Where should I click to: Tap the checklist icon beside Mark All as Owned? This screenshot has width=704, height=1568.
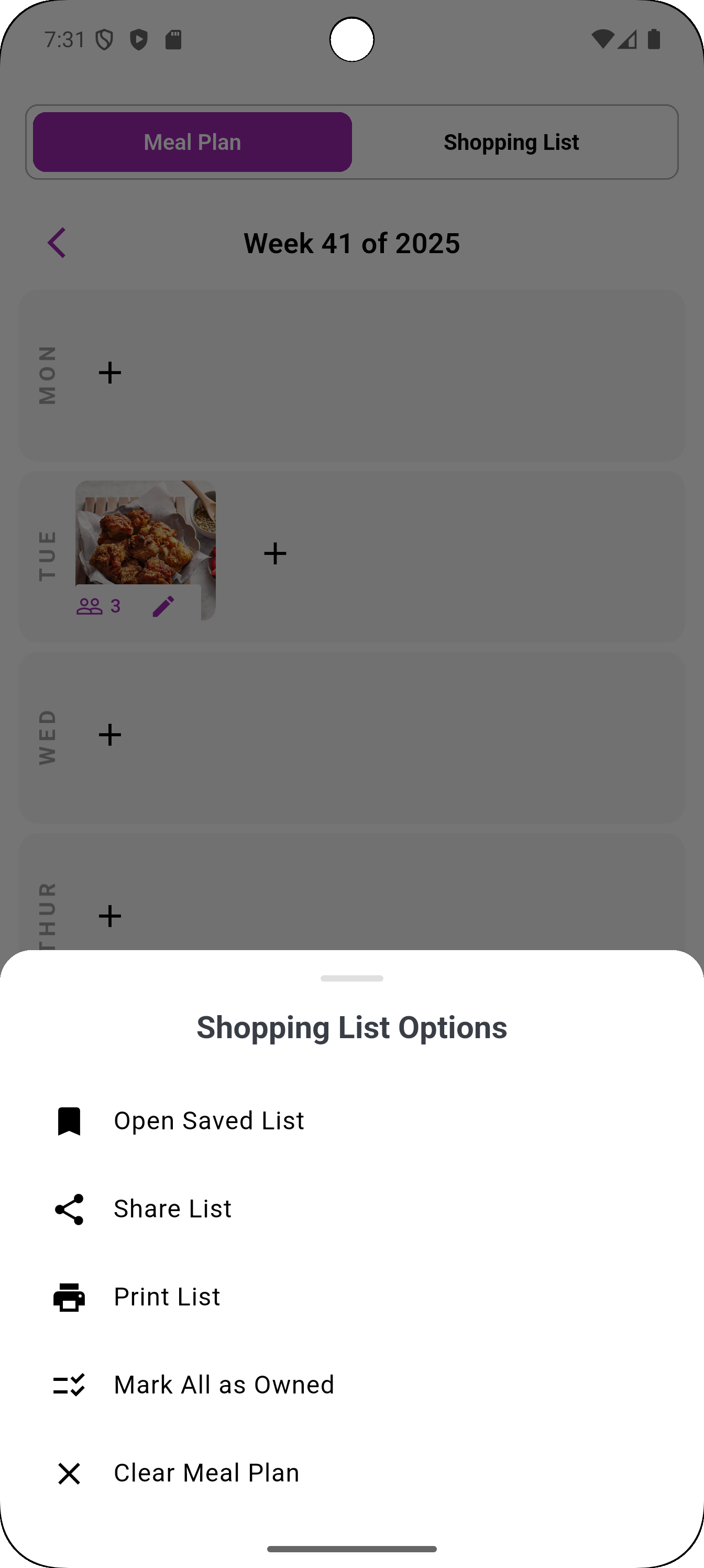point(68,1385)
